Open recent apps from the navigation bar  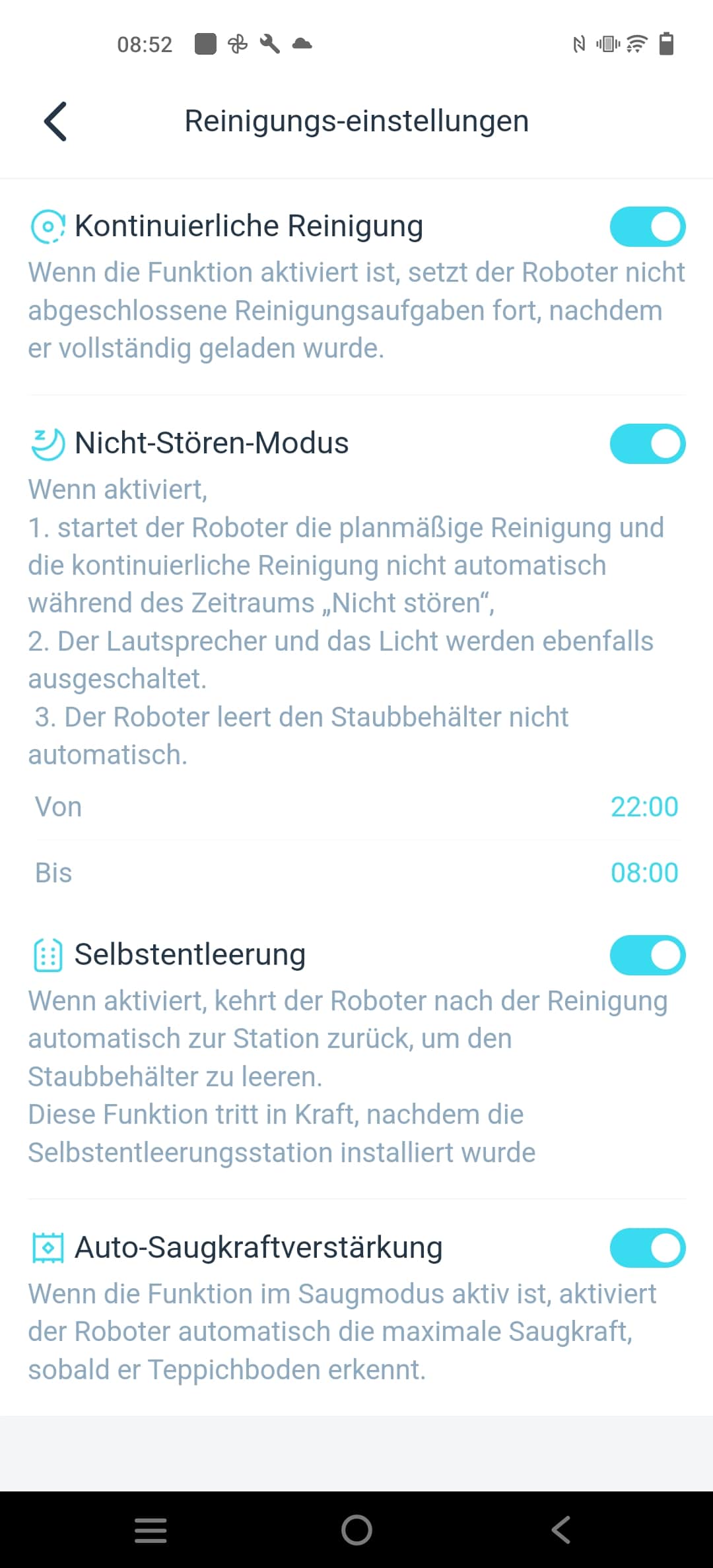(x=151, y=1530)
